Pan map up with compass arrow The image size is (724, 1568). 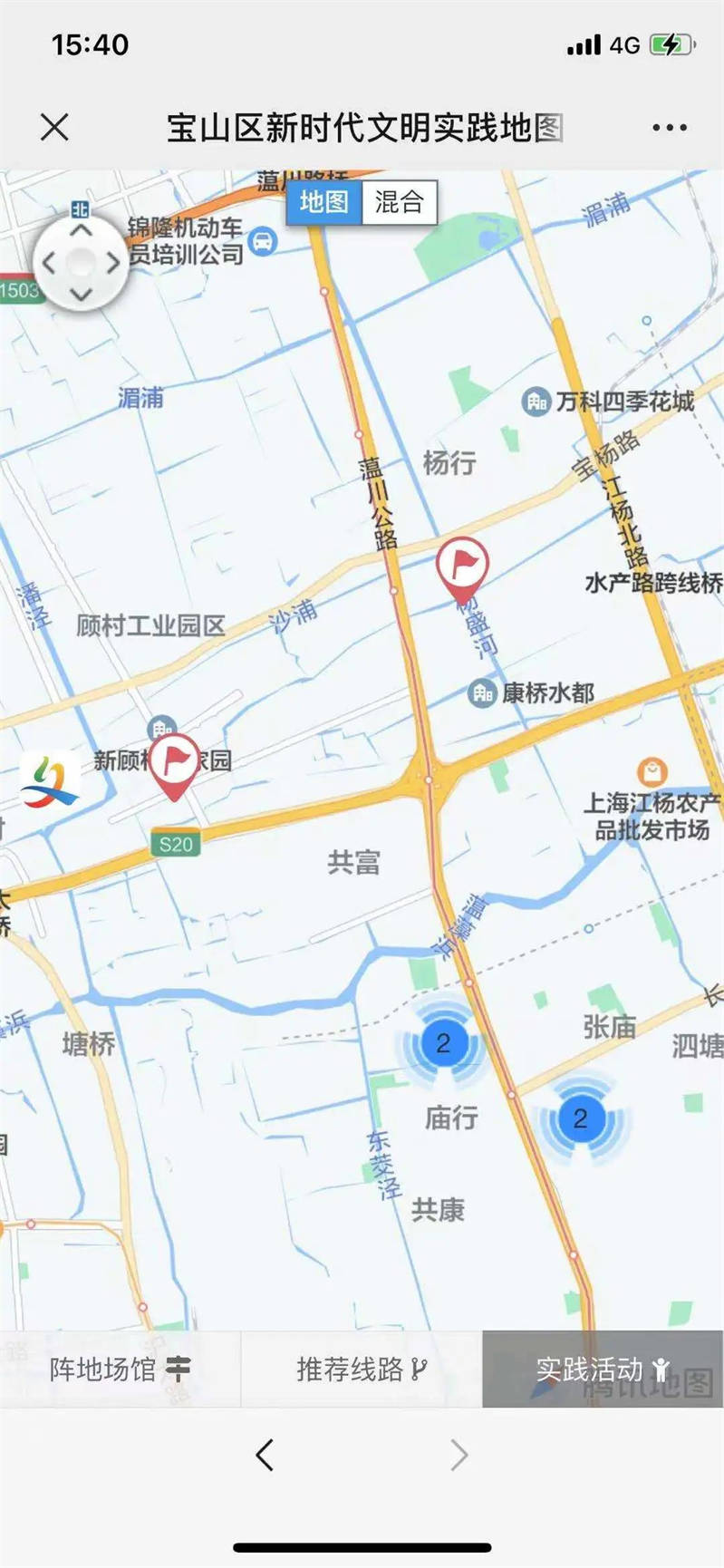pyautogui.click(x=82, y=231)
